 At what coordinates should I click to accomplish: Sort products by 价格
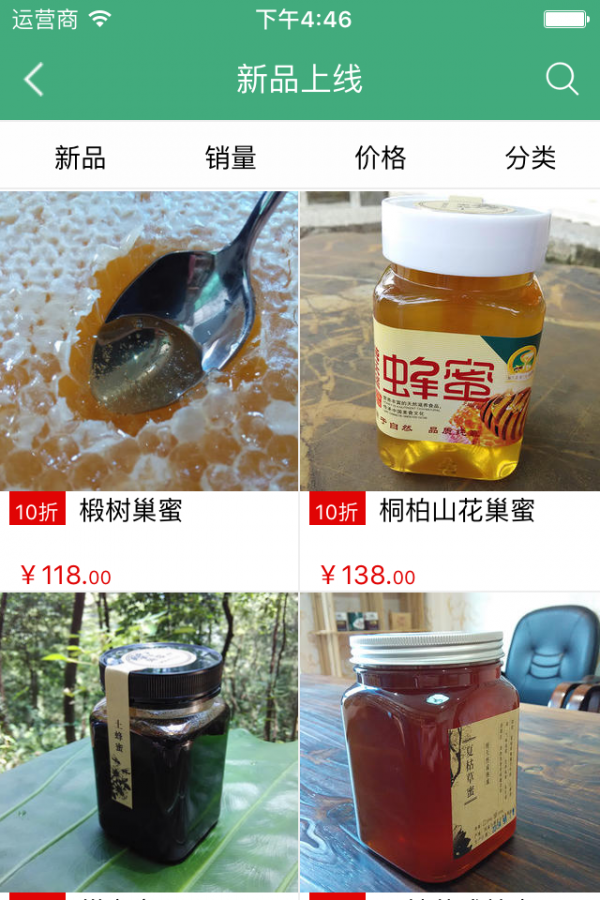click(381, 158)
